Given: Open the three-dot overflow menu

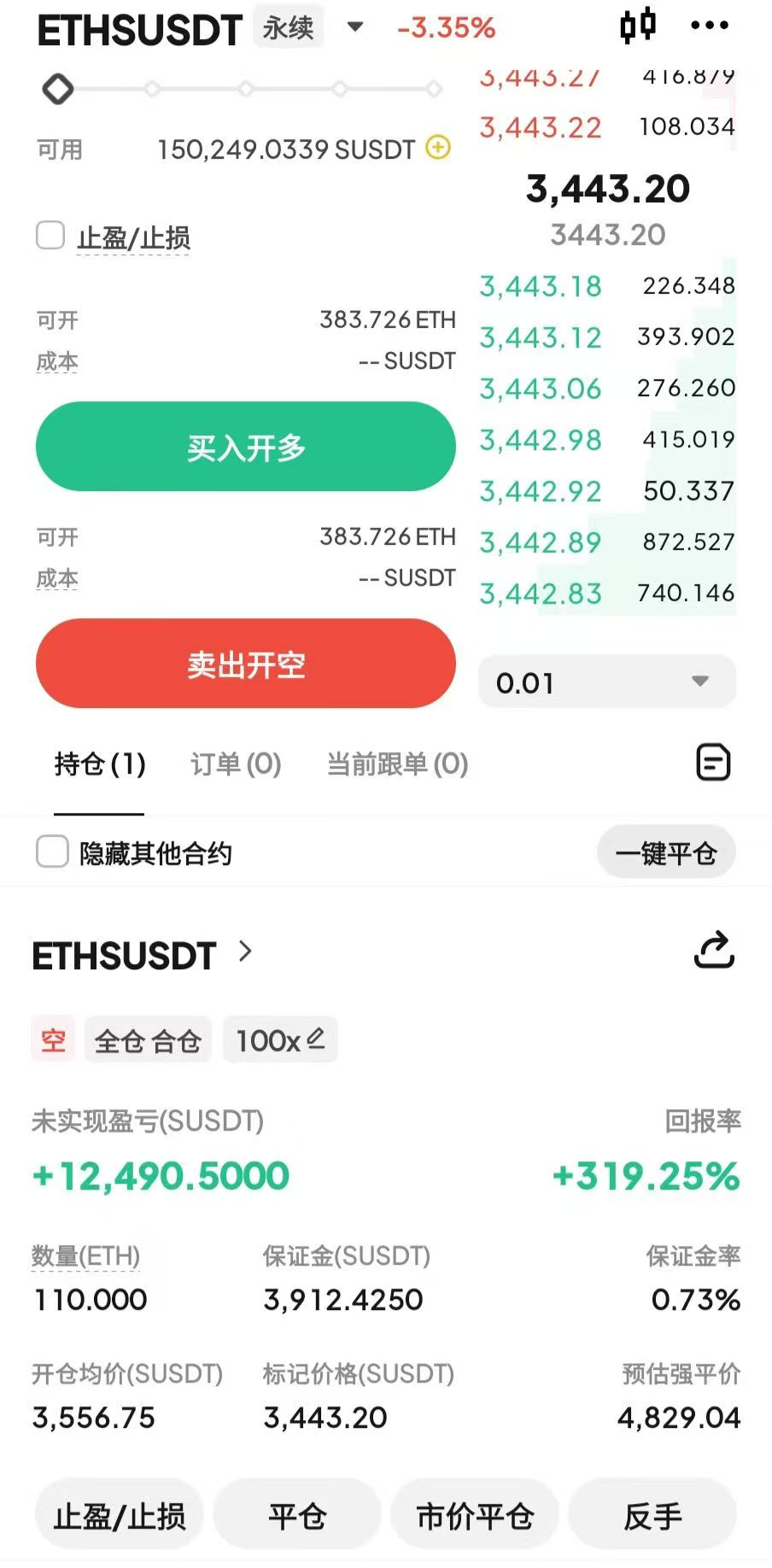Looking at the screenshot, I should [x=710, y=26].
